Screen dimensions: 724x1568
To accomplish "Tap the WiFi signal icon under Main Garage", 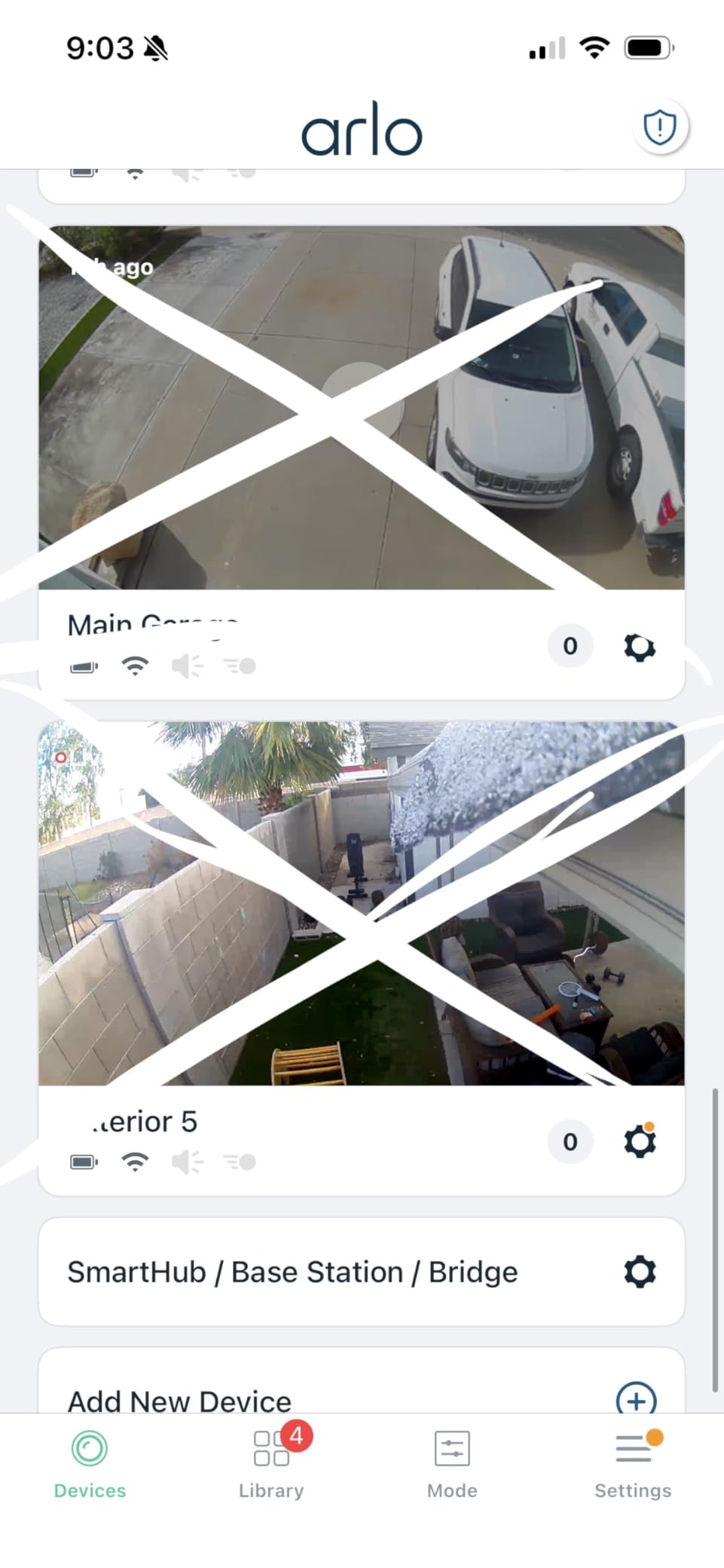I will click(135, 665).
